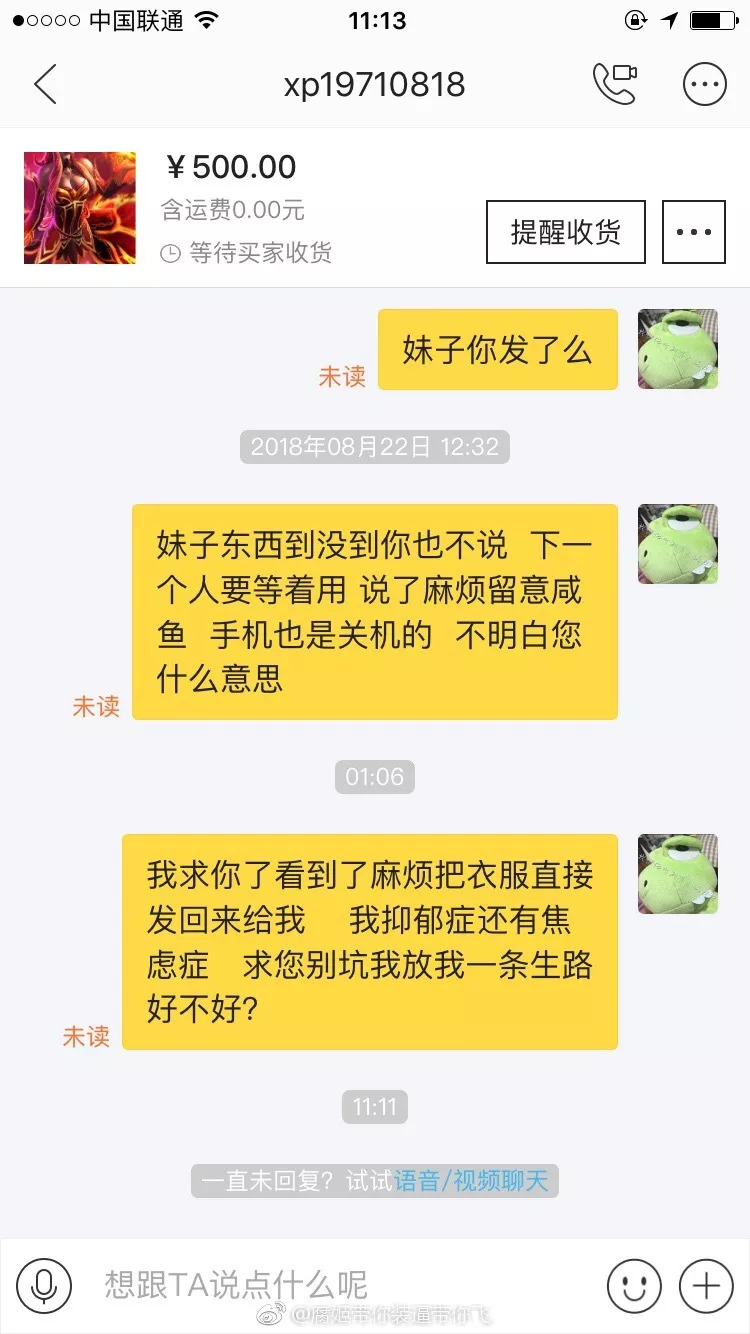Tap the back arrow to exit chat
The image size is (750, 1334).
tap(45, 84)
